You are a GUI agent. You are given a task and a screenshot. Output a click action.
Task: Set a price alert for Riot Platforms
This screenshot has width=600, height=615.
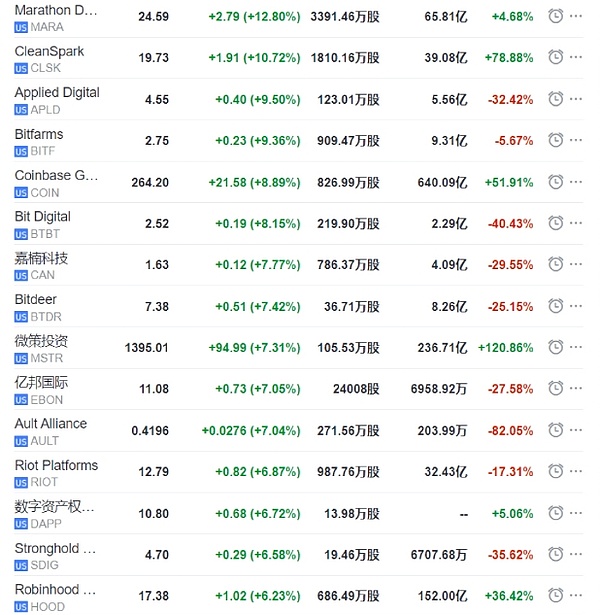(556, 471)
